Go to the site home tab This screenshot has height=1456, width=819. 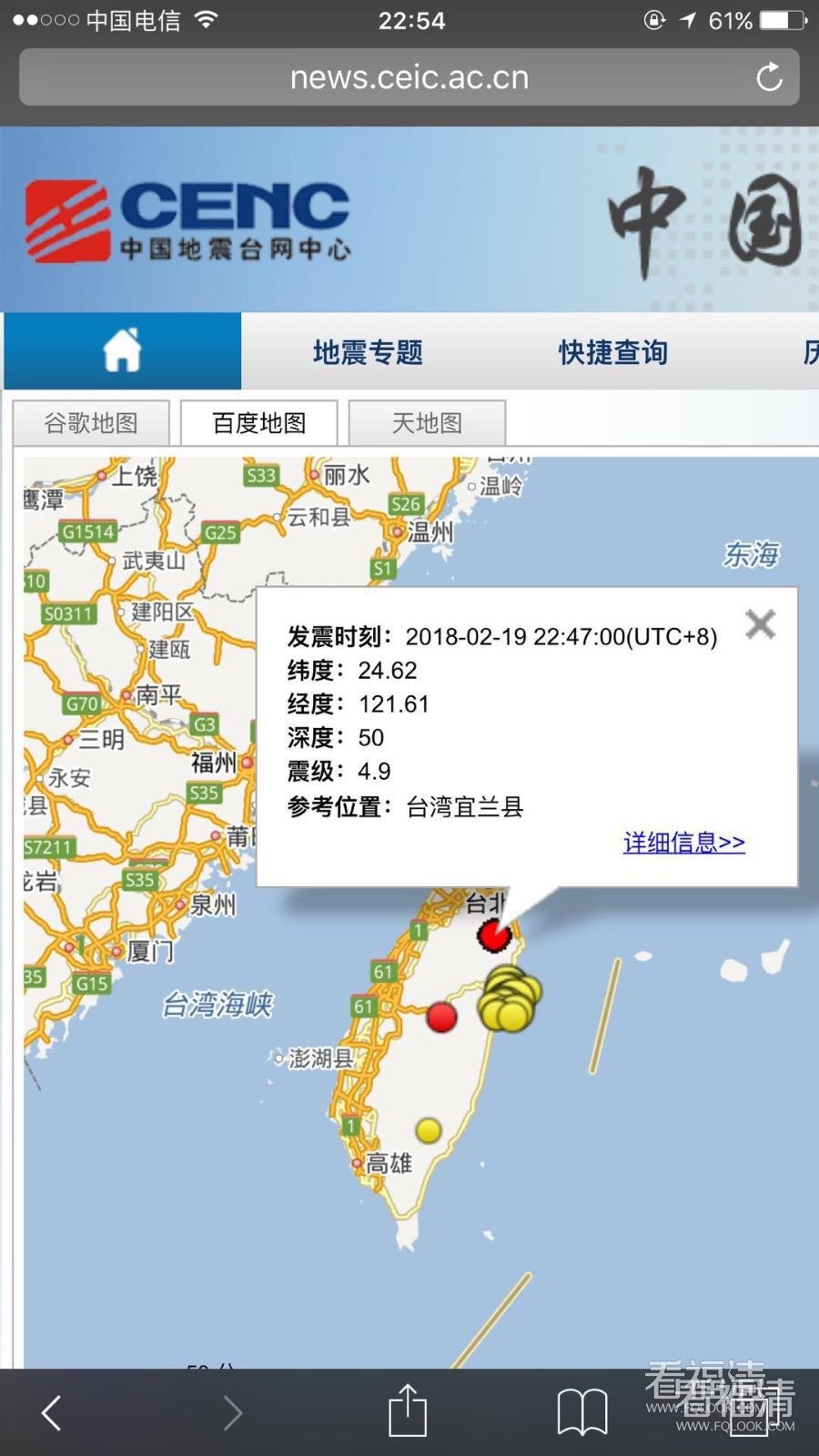(x=122, y=351)
